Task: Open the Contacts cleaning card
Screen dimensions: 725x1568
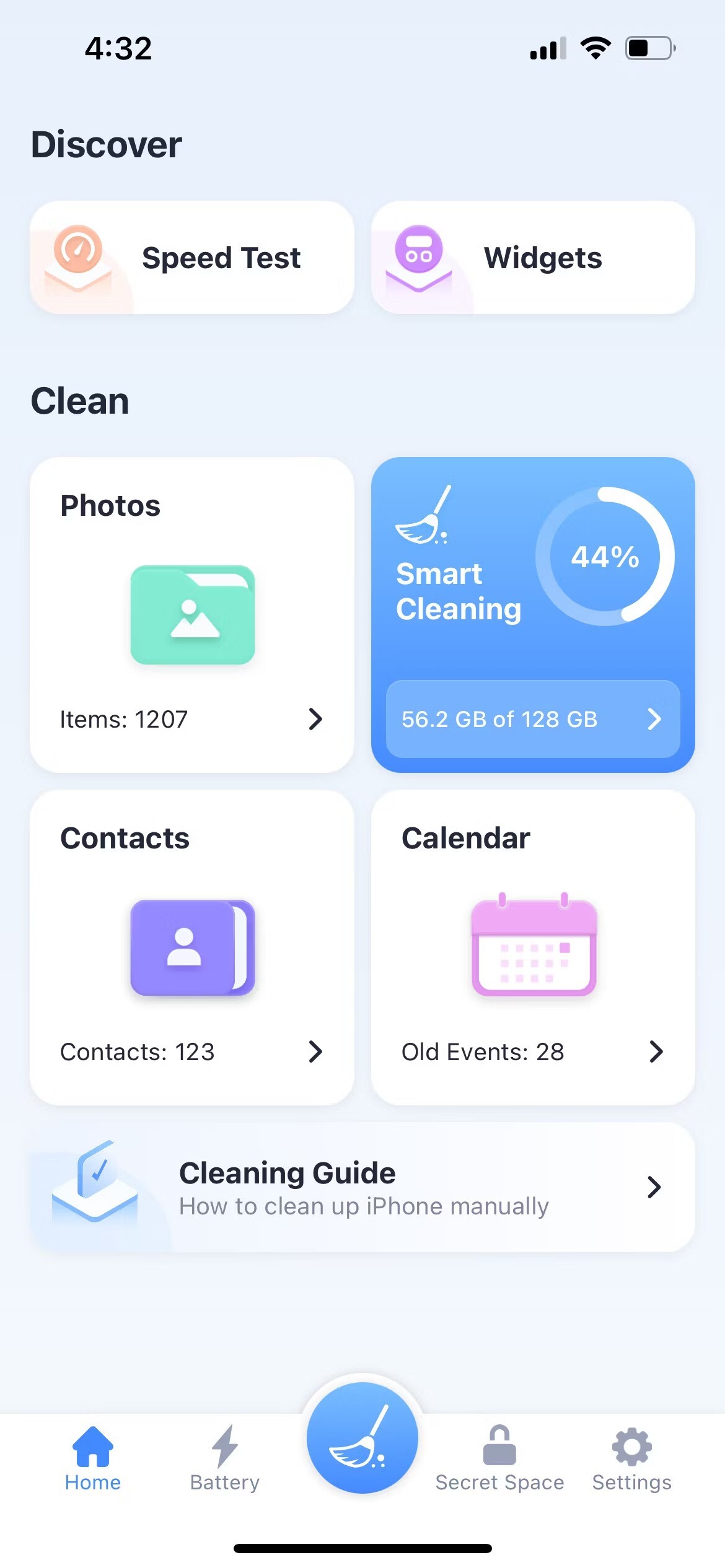Action: 192,947
